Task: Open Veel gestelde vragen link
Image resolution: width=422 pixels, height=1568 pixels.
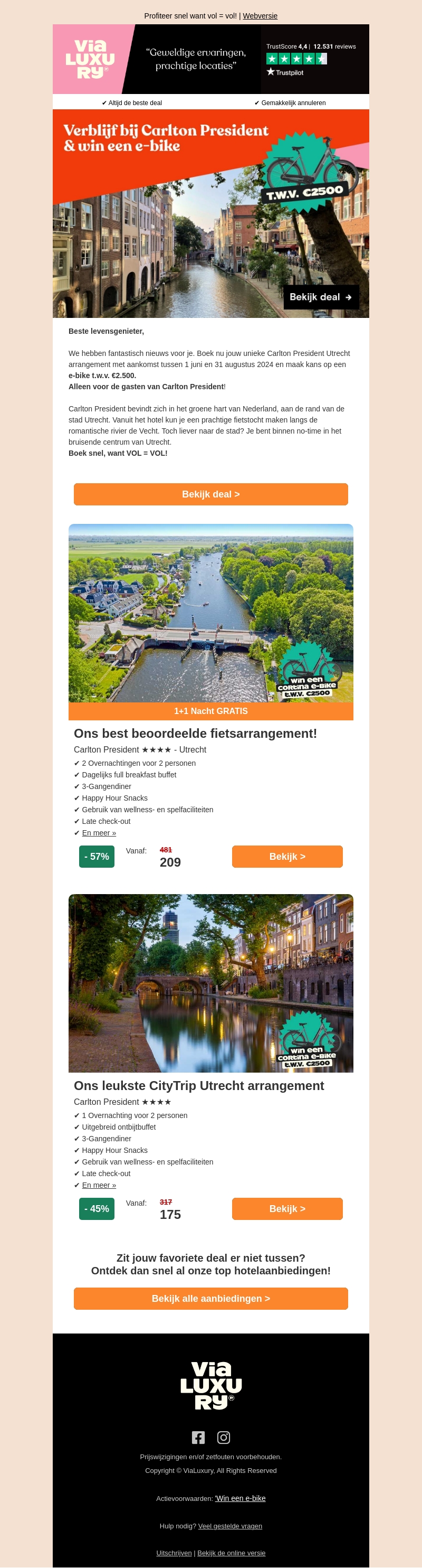Action: tap(230, 1525)
